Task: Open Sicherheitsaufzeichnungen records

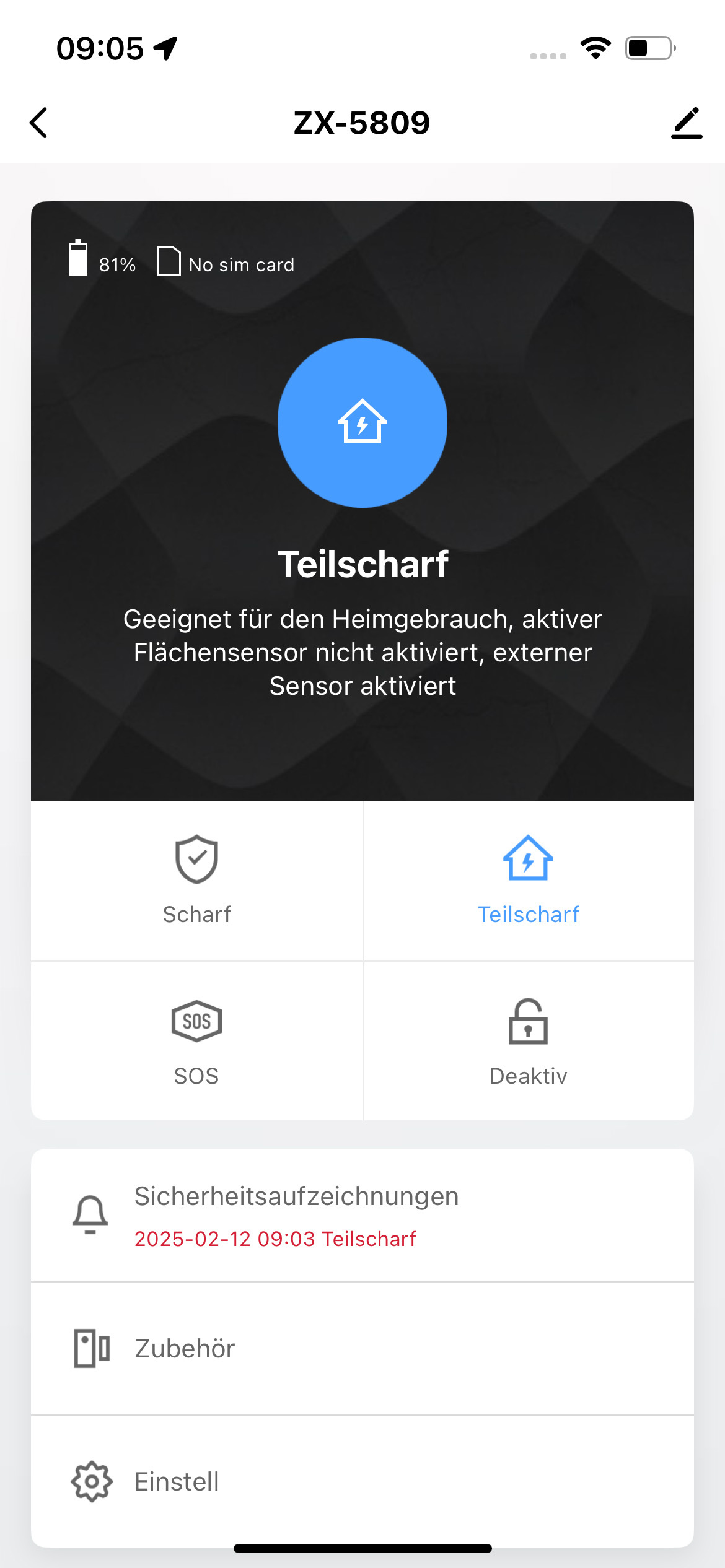Action: point(362,1215)
